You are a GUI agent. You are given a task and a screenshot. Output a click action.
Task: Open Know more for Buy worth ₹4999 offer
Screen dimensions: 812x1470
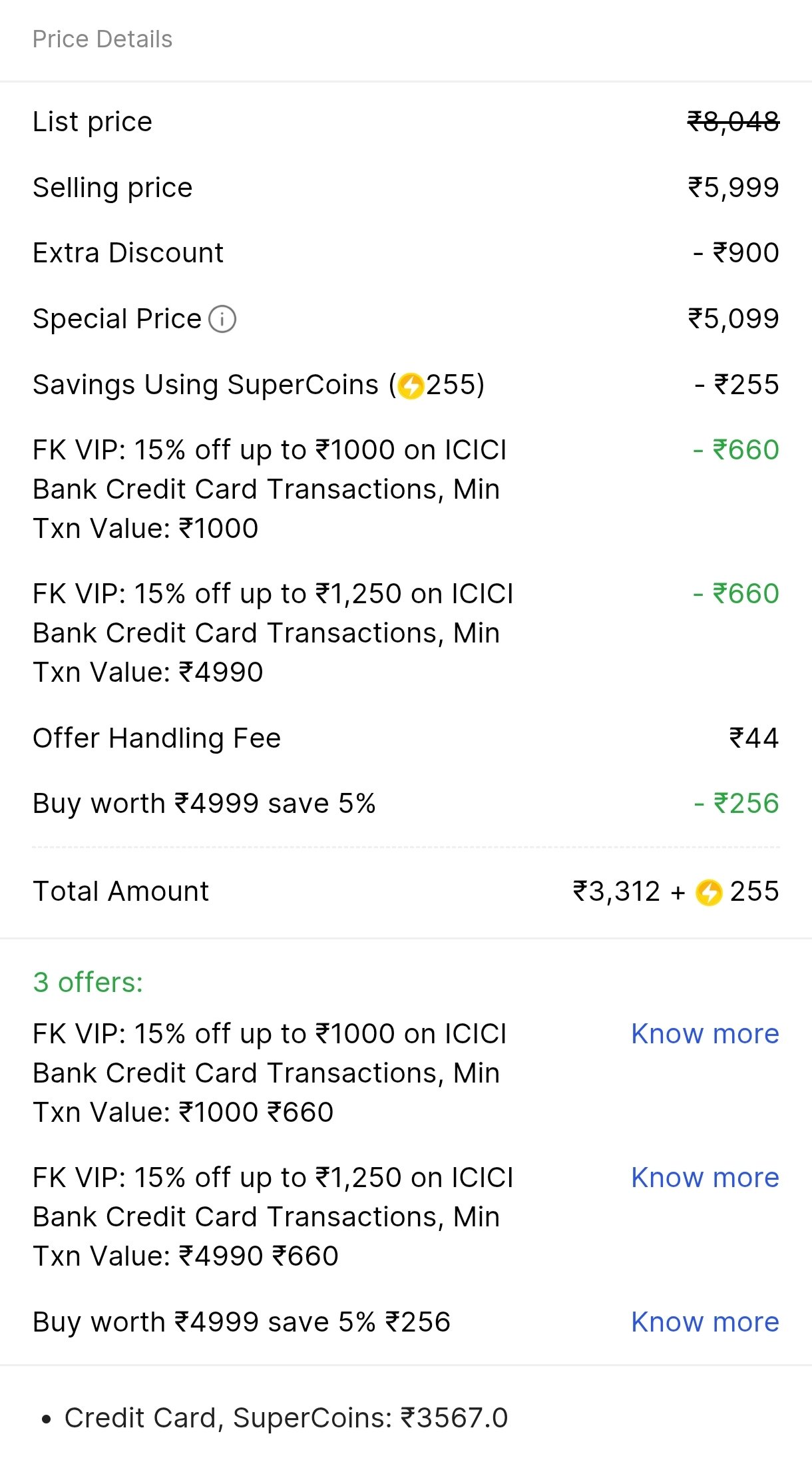tap(705, 1322)
